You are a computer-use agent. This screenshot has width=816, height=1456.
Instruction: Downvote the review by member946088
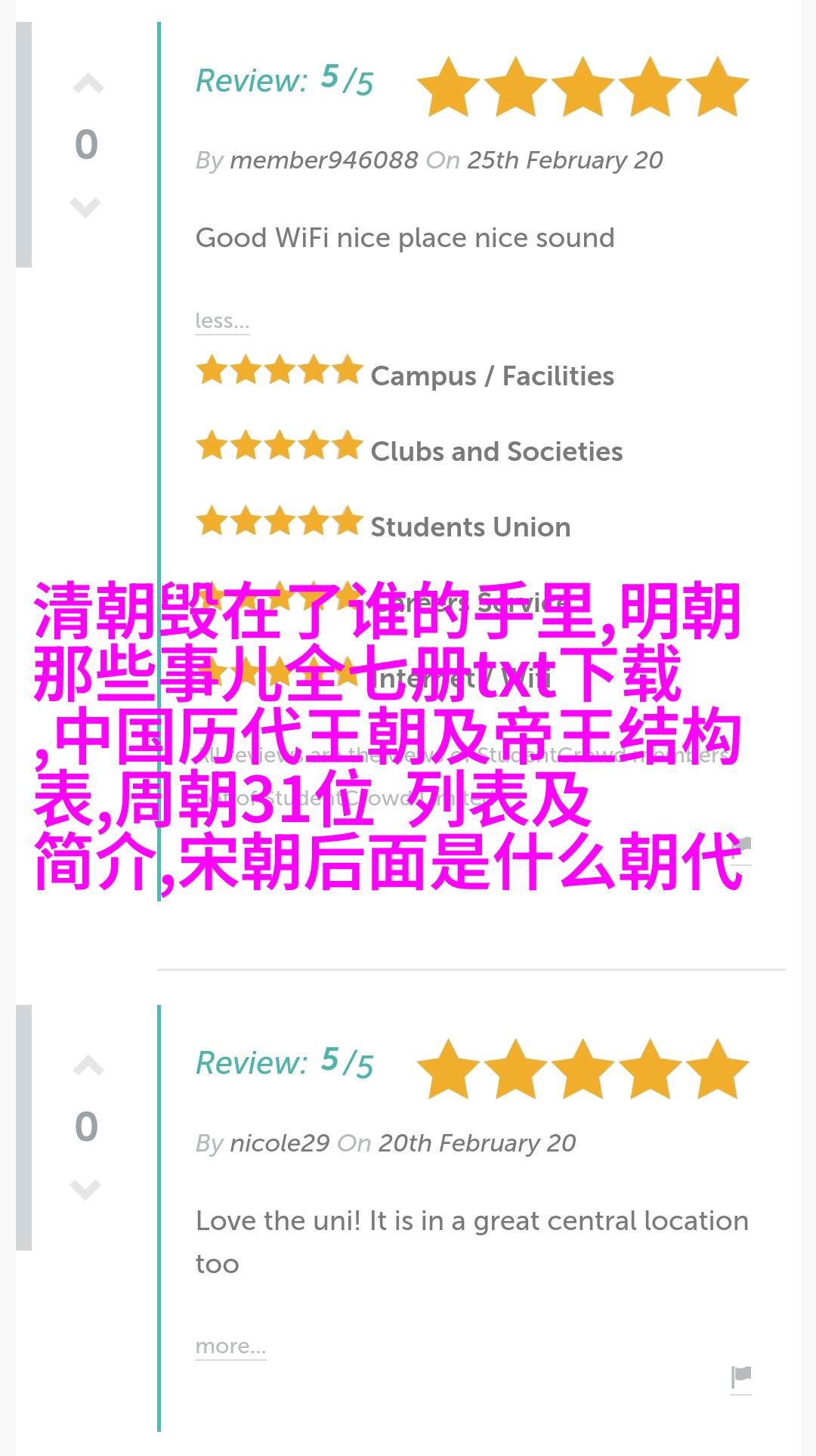click(85, 206)
